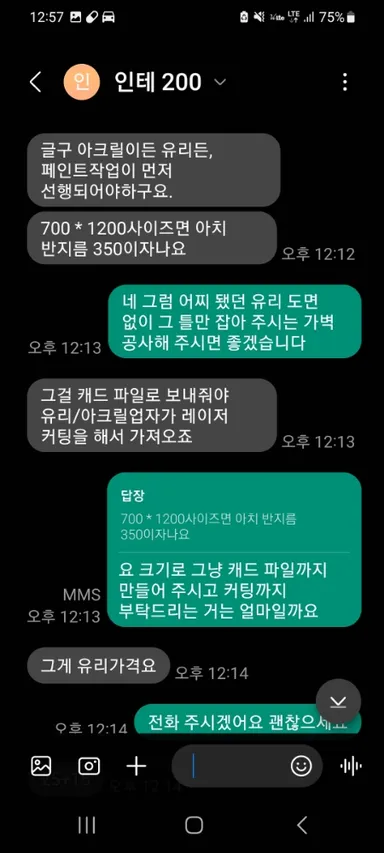Image resolution: width=384 pixels, height=853 pixels.
Task: Attach a picture from the gallery icon
Action: pos(41,766)
